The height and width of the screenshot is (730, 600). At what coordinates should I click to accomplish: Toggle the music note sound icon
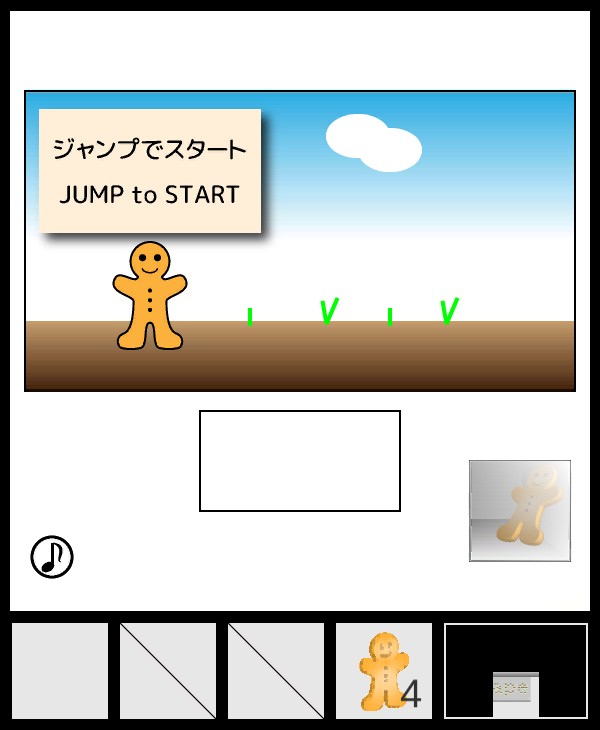[x=52, y=557]
